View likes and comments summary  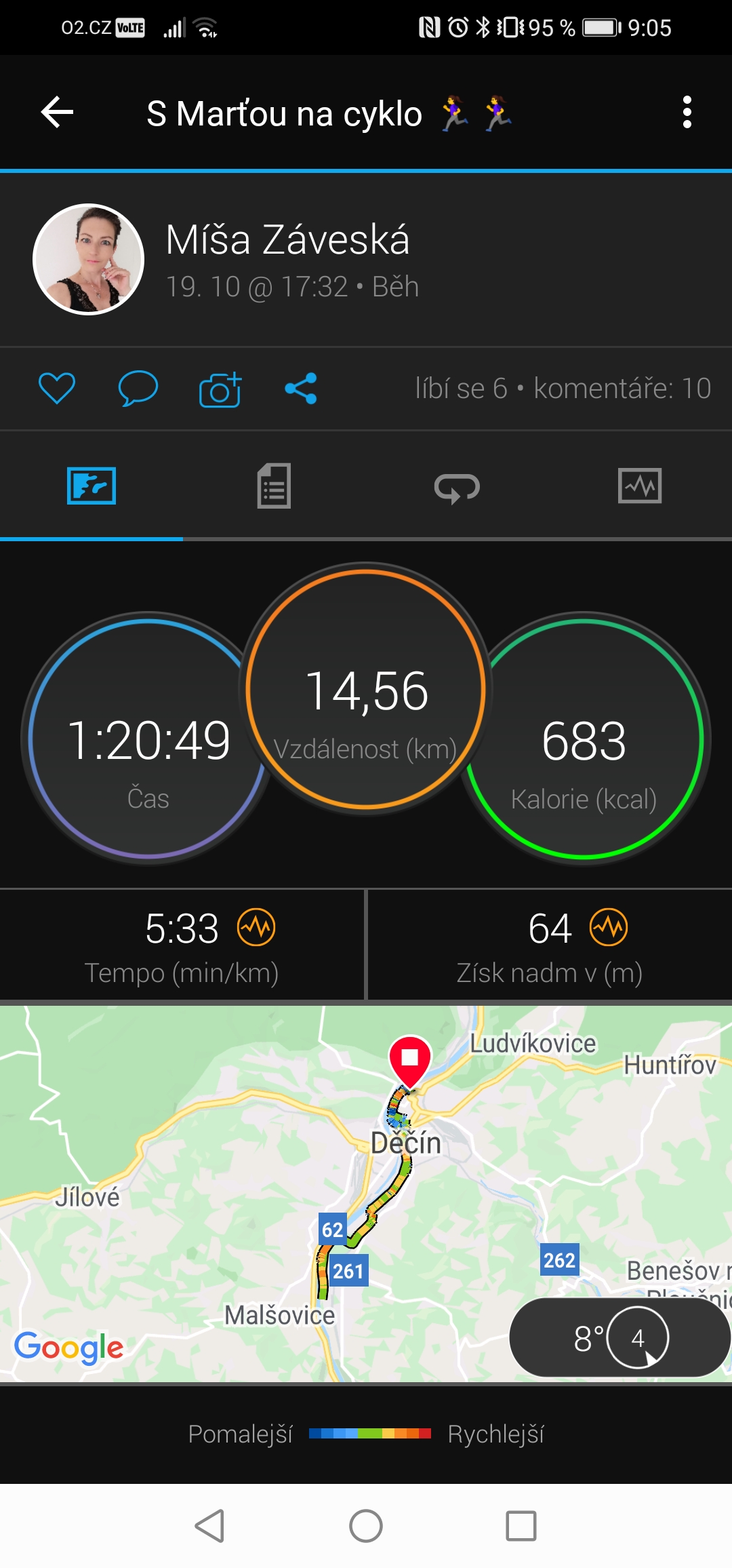563,389
